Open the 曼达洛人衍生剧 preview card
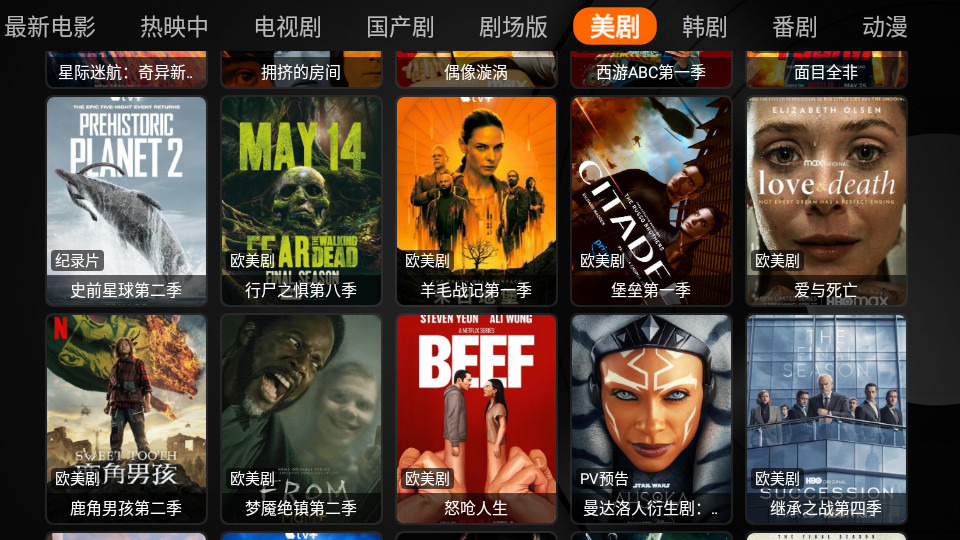Image resolution: width=960 pixels, height=540 pixels. click(651, 418)
